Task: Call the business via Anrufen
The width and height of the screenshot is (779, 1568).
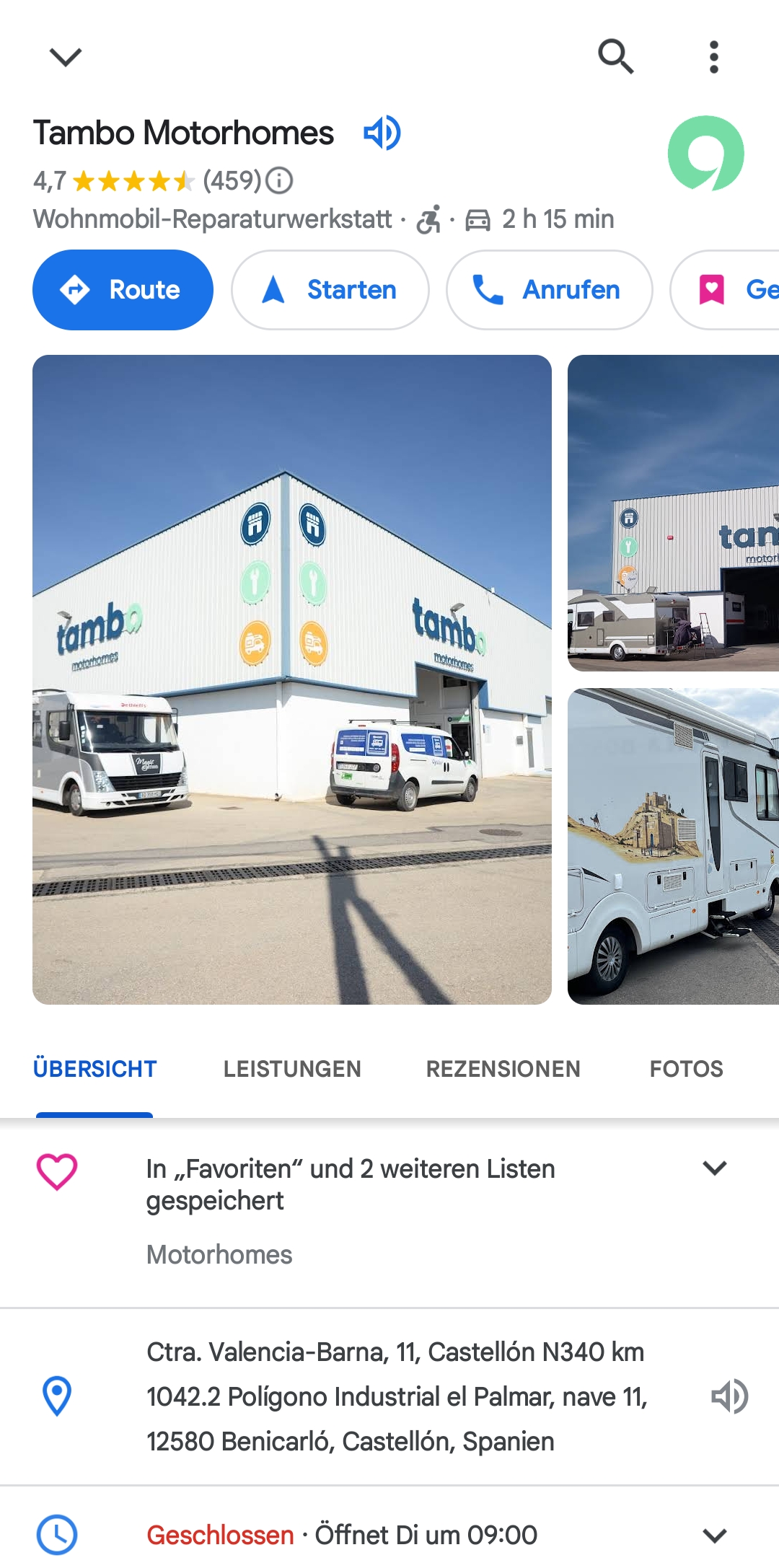Action: pyautogui.click(x=550, y=290)
